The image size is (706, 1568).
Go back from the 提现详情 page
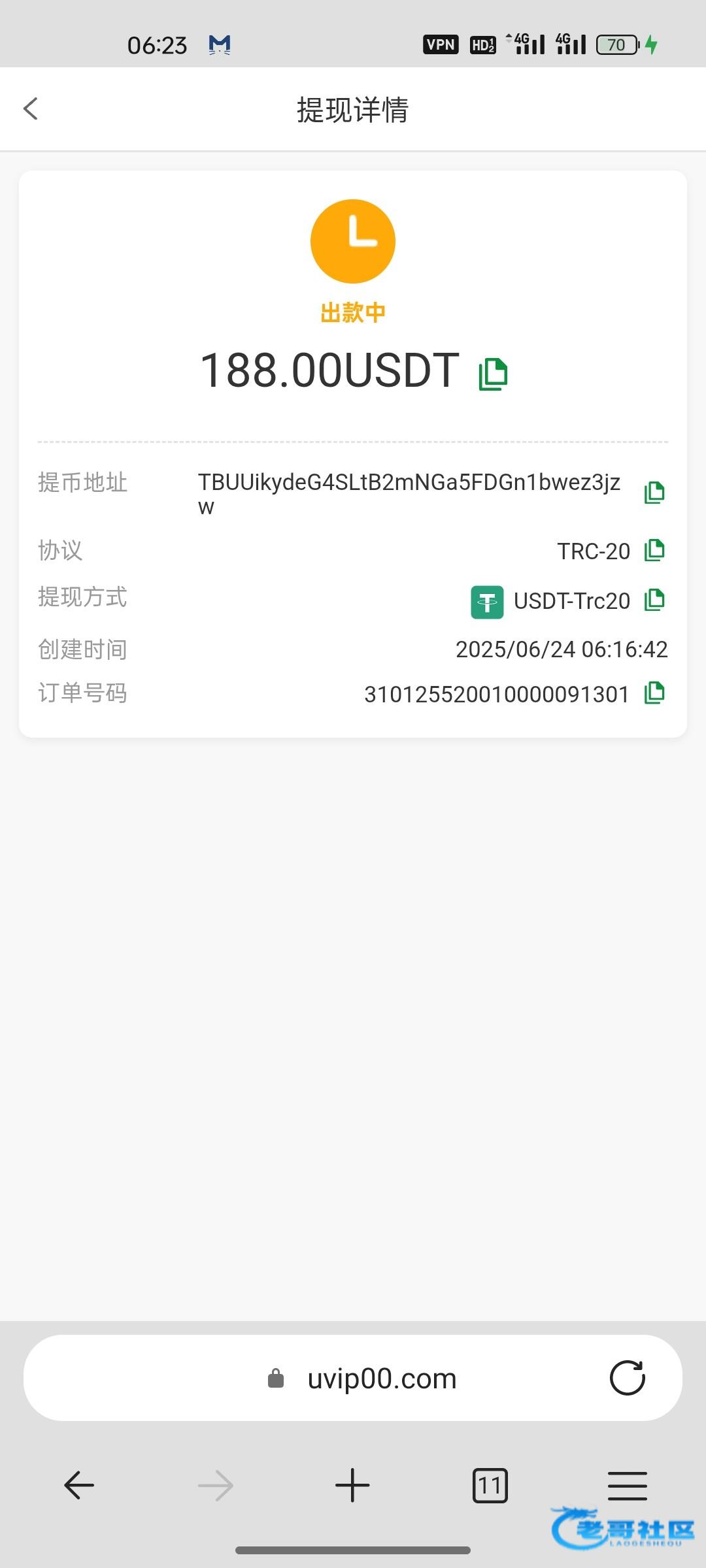(31, 109)
